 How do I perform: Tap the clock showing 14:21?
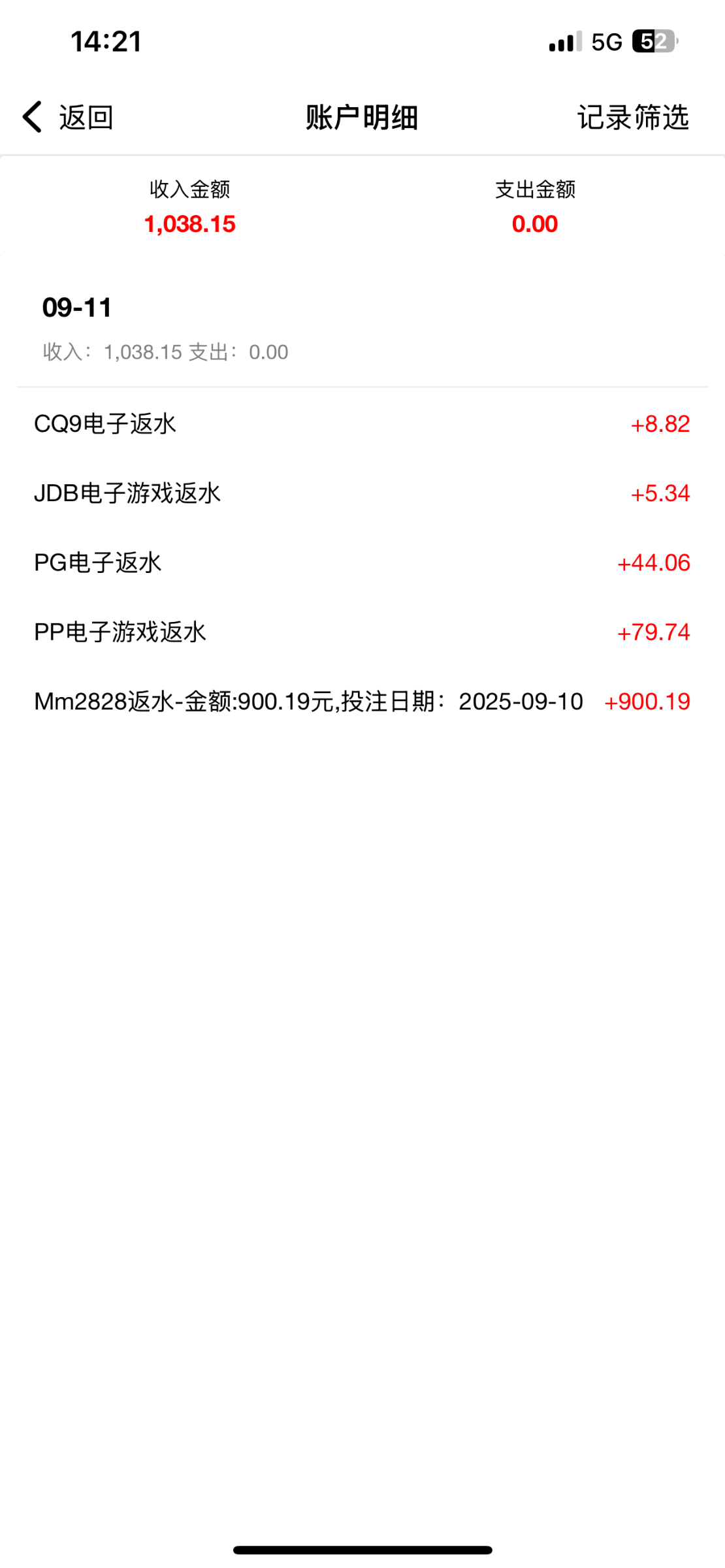(106, 41)
